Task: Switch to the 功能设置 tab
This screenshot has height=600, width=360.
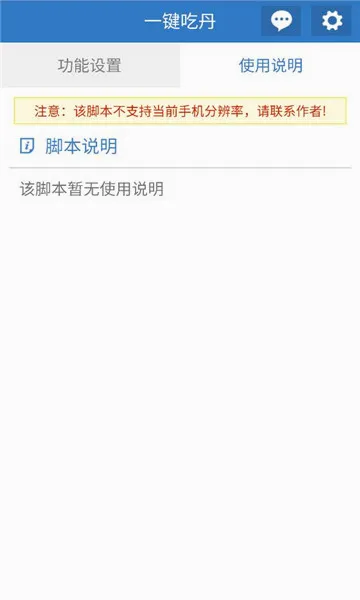Action: point(90,66)
